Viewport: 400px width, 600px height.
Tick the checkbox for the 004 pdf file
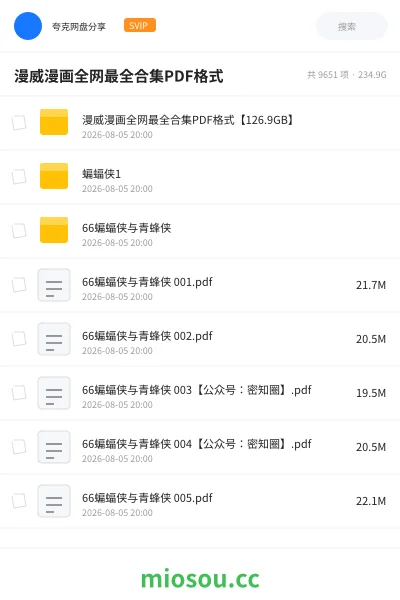(x=19, y=447)
